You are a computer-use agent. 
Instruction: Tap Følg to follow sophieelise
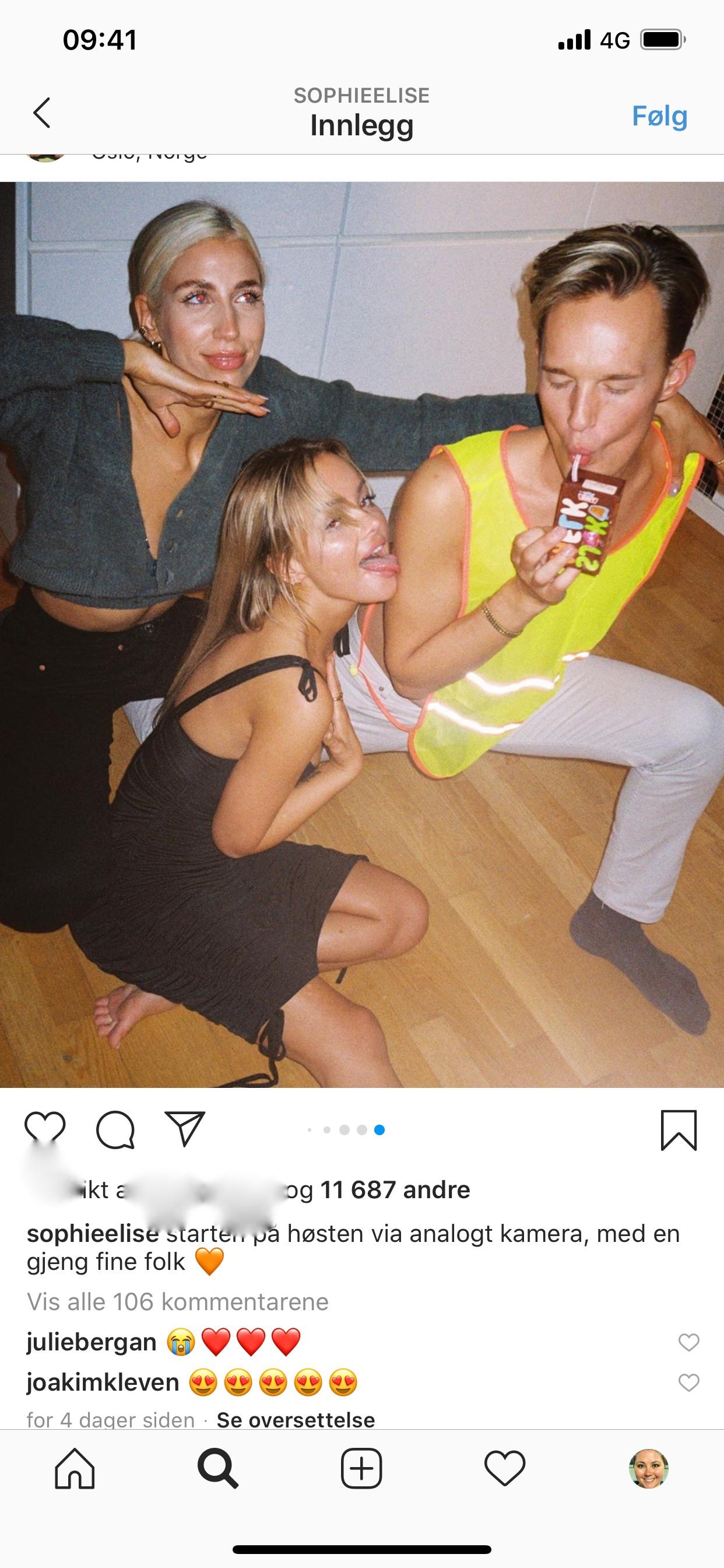tap(659, 116)
